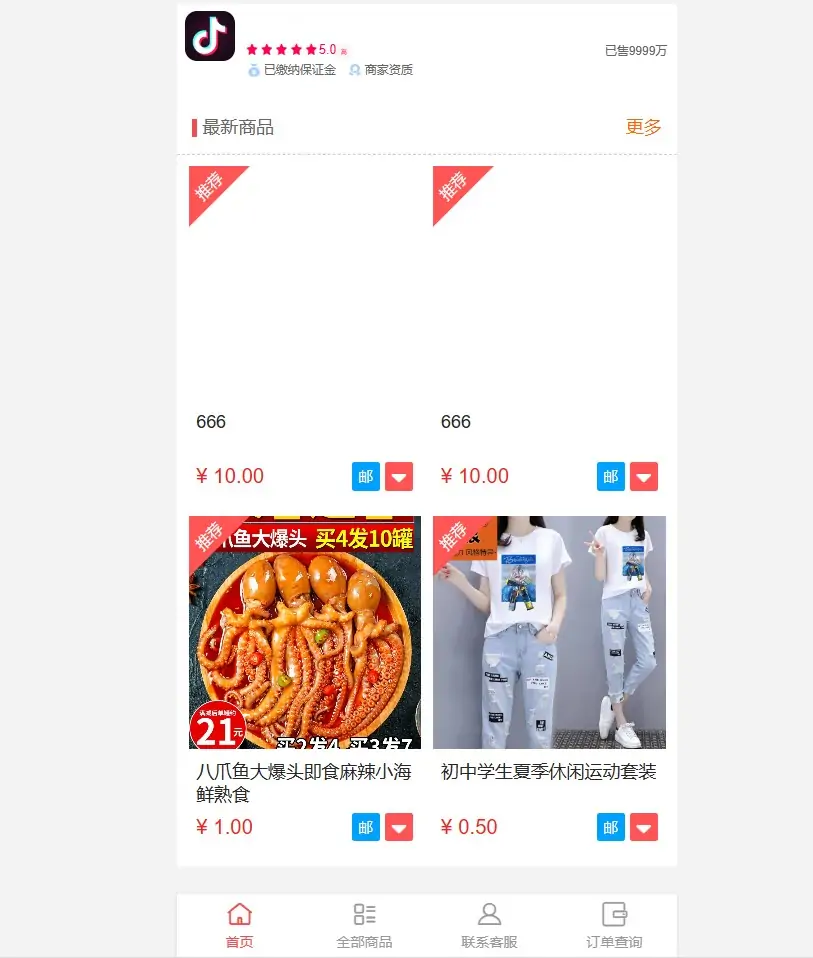Tap the 邮 button on 初中学生夏季休闲运动套装
Screen dimensions: 813x958
[611, 828]
